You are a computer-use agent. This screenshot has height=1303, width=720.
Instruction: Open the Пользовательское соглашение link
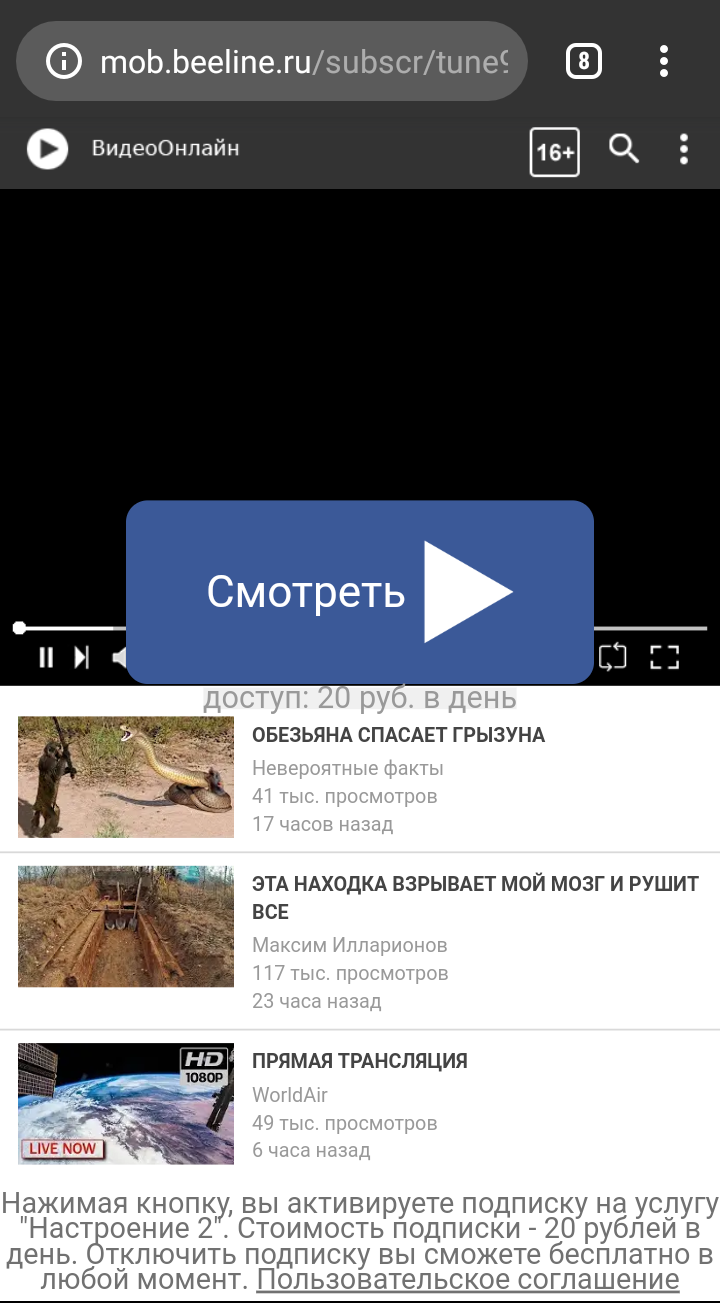[x=467, y=1280]
